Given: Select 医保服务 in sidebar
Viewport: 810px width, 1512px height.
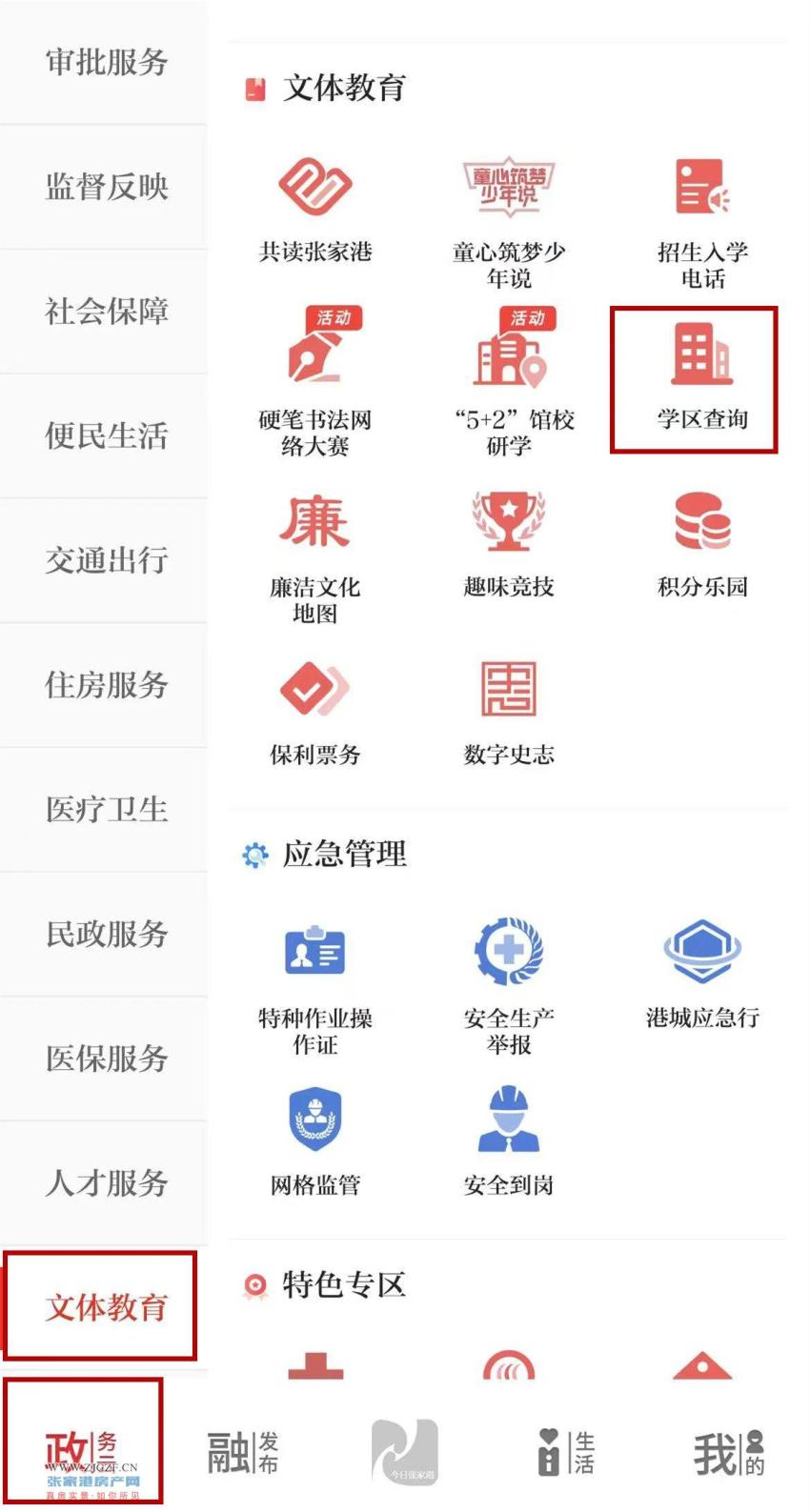Looking at the screenshot, I should 106,1058.
